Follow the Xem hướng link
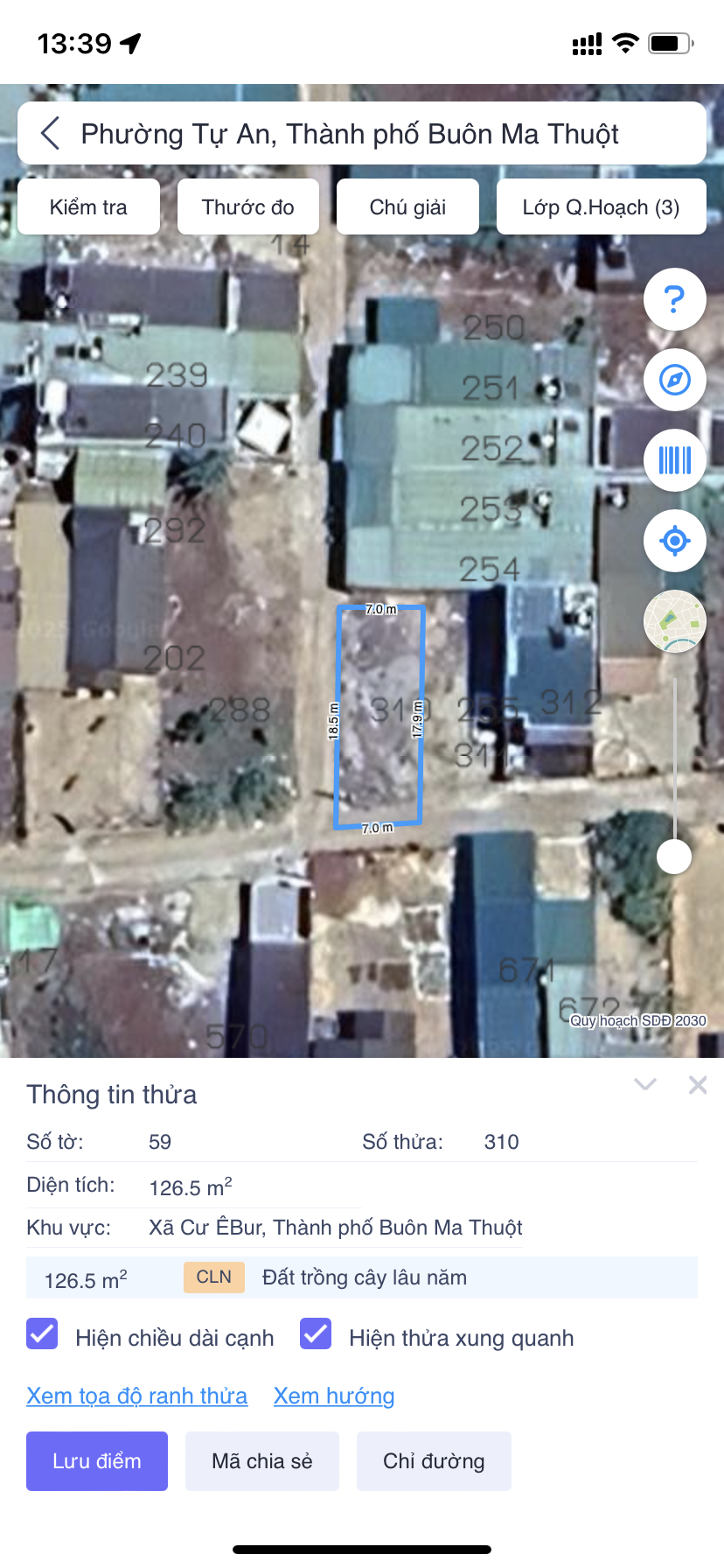 (x=334, y=1396)
